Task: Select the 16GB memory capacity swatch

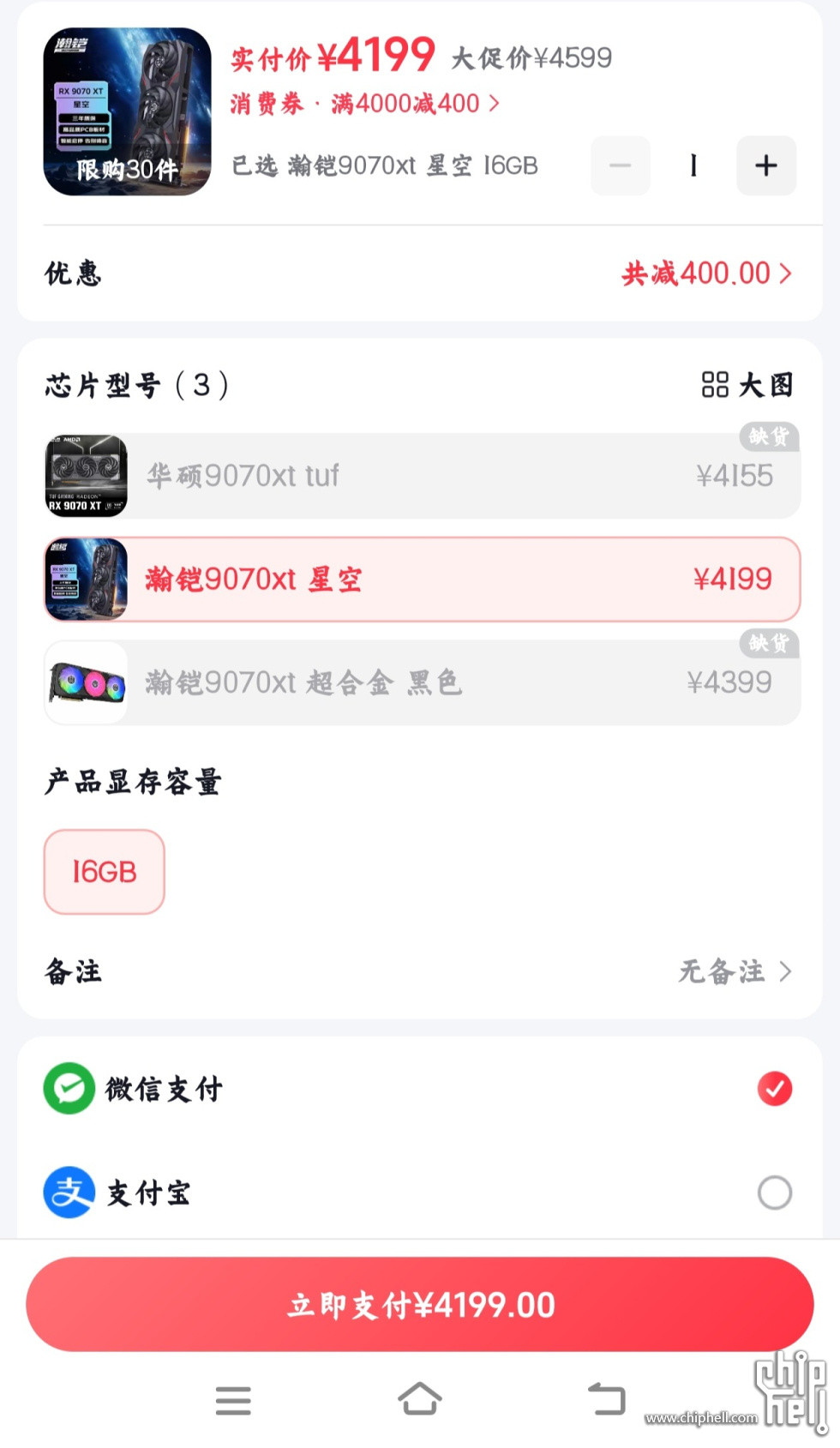Action: [104, 872]
